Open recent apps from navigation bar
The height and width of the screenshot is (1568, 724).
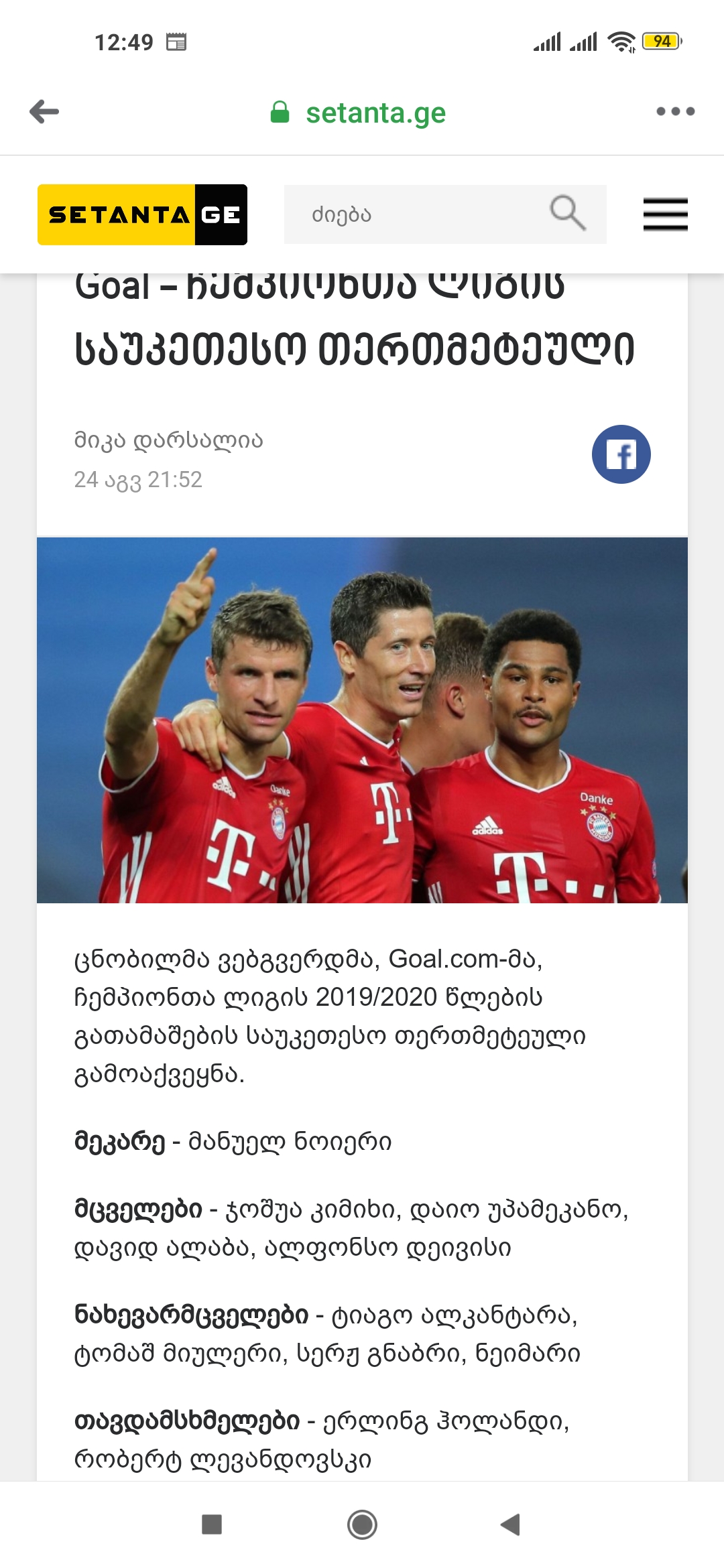[212, 1524]
